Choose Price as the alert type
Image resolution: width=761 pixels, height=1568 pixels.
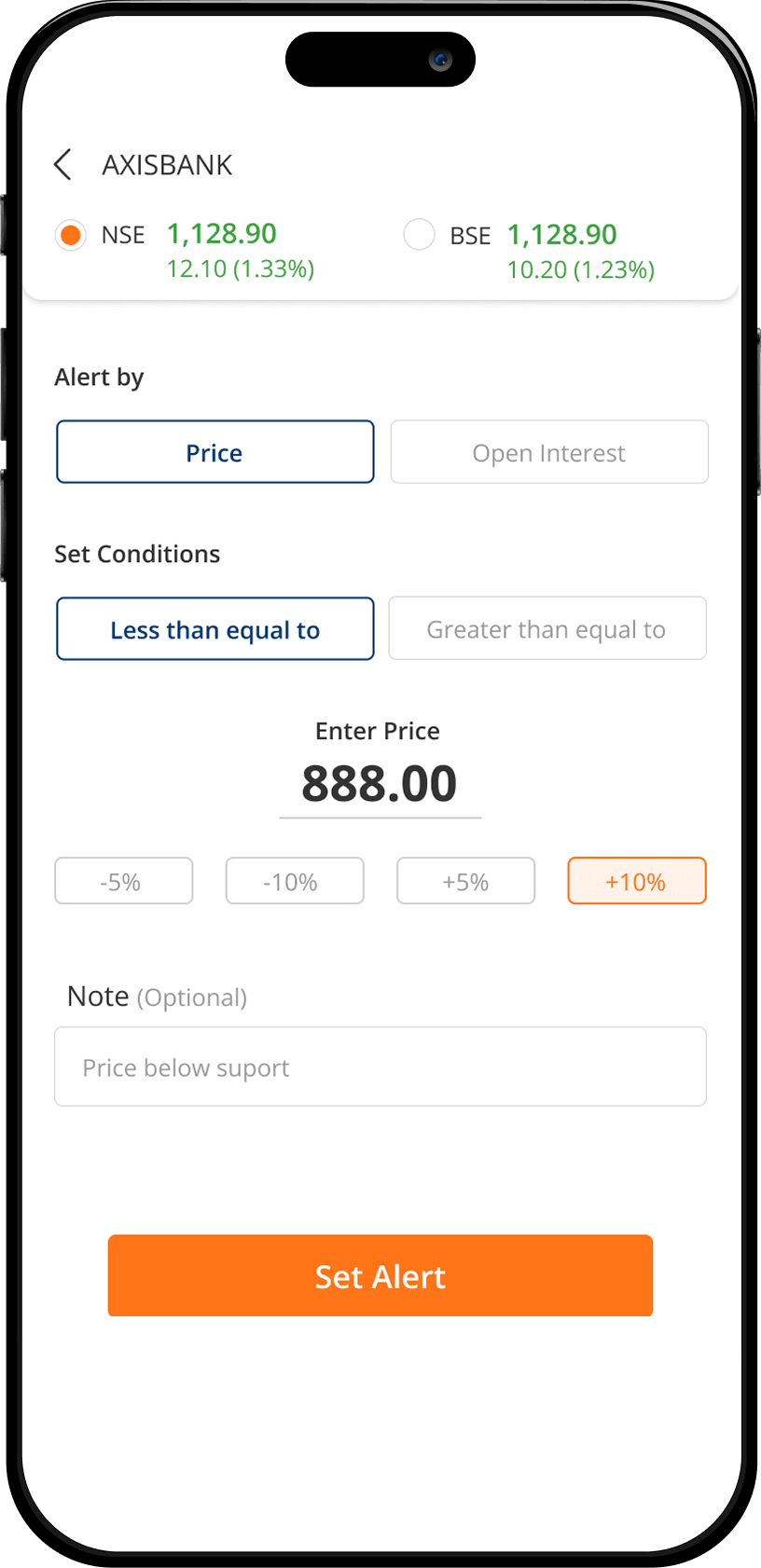click(214, 452)
